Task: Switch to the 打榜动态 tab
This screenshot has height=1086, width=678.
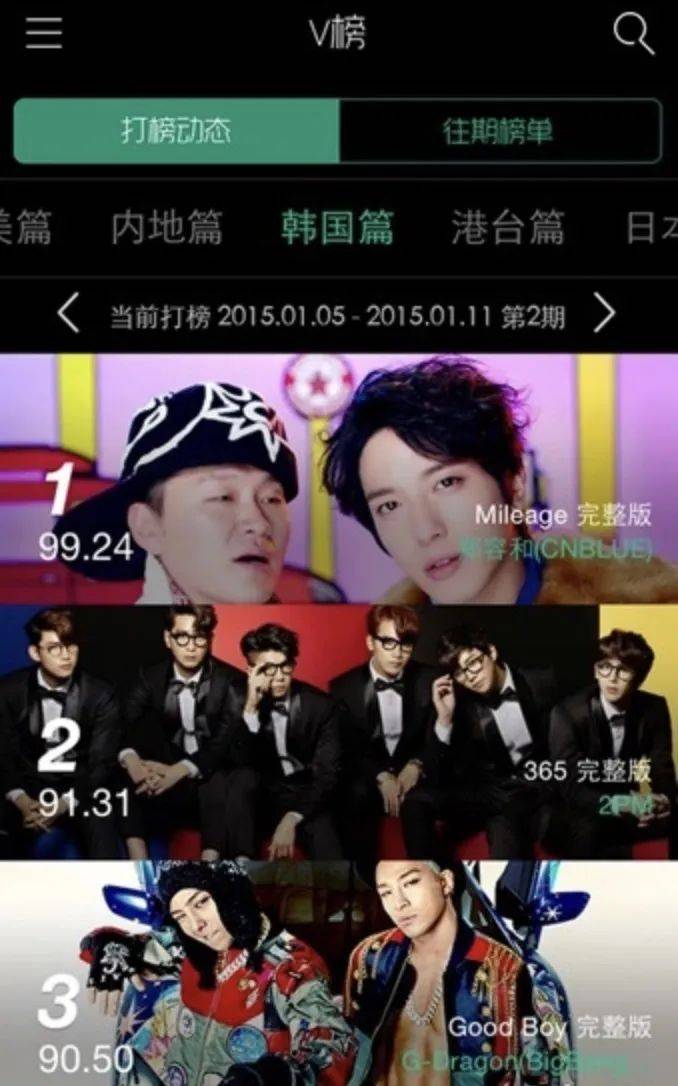Action: 176,131
